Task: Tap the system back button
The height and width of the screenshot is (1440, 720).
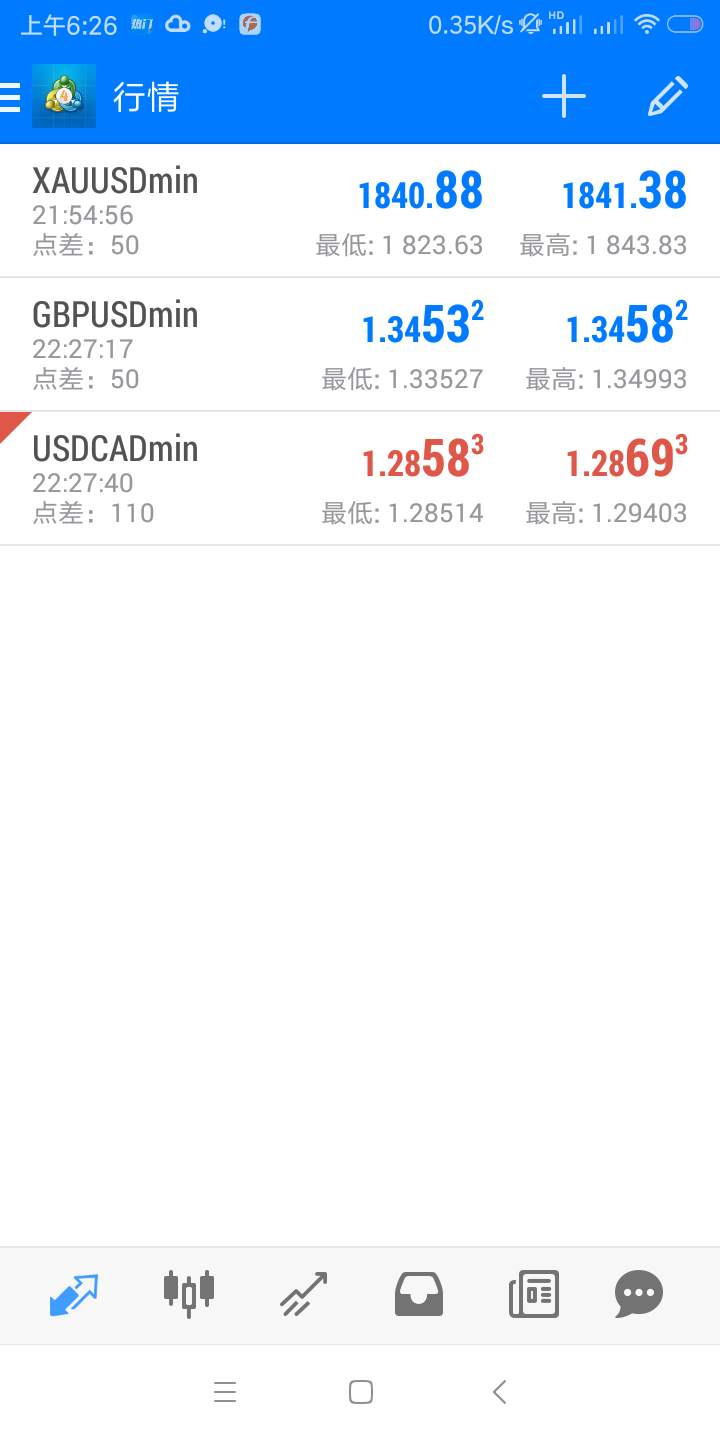Action: coord(500,1392)
